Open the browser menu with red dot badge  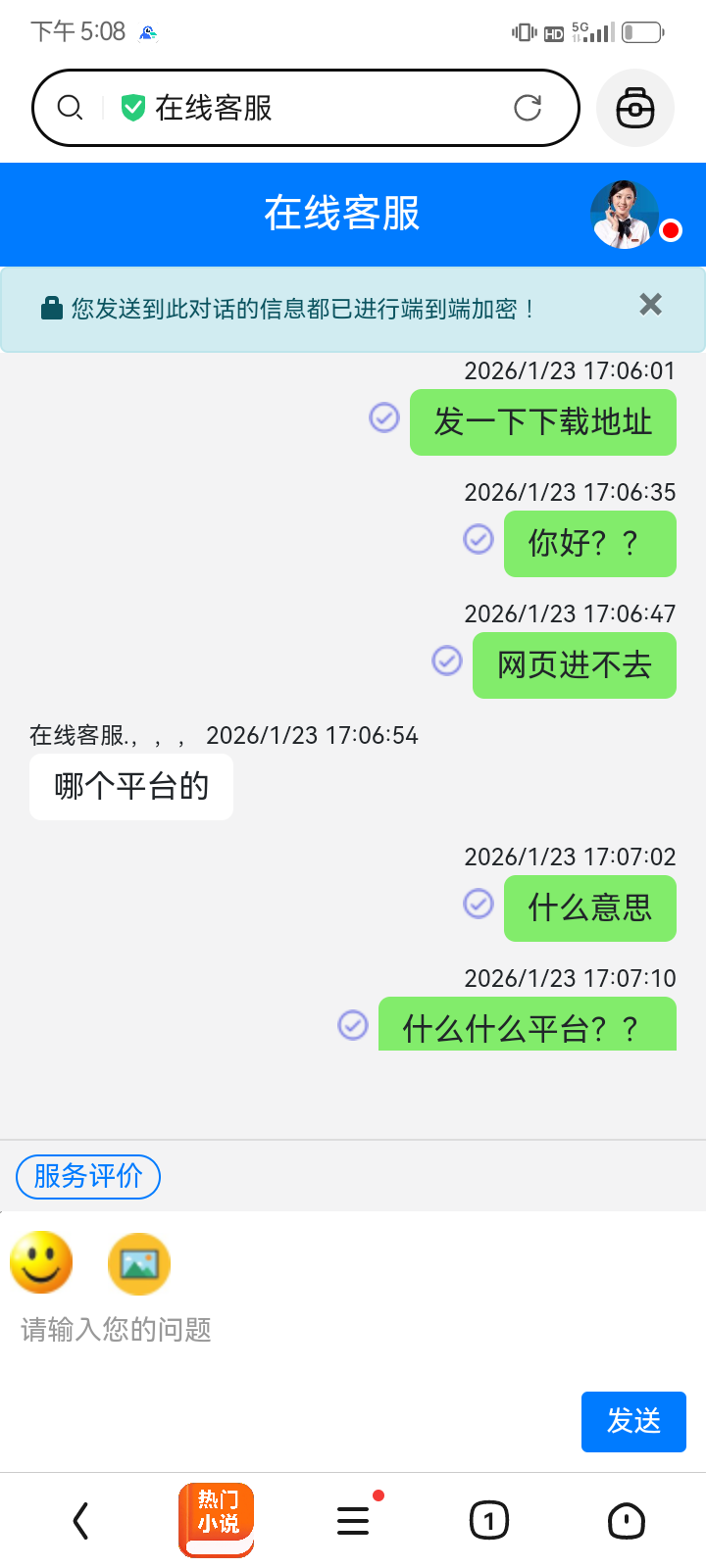352,1520
